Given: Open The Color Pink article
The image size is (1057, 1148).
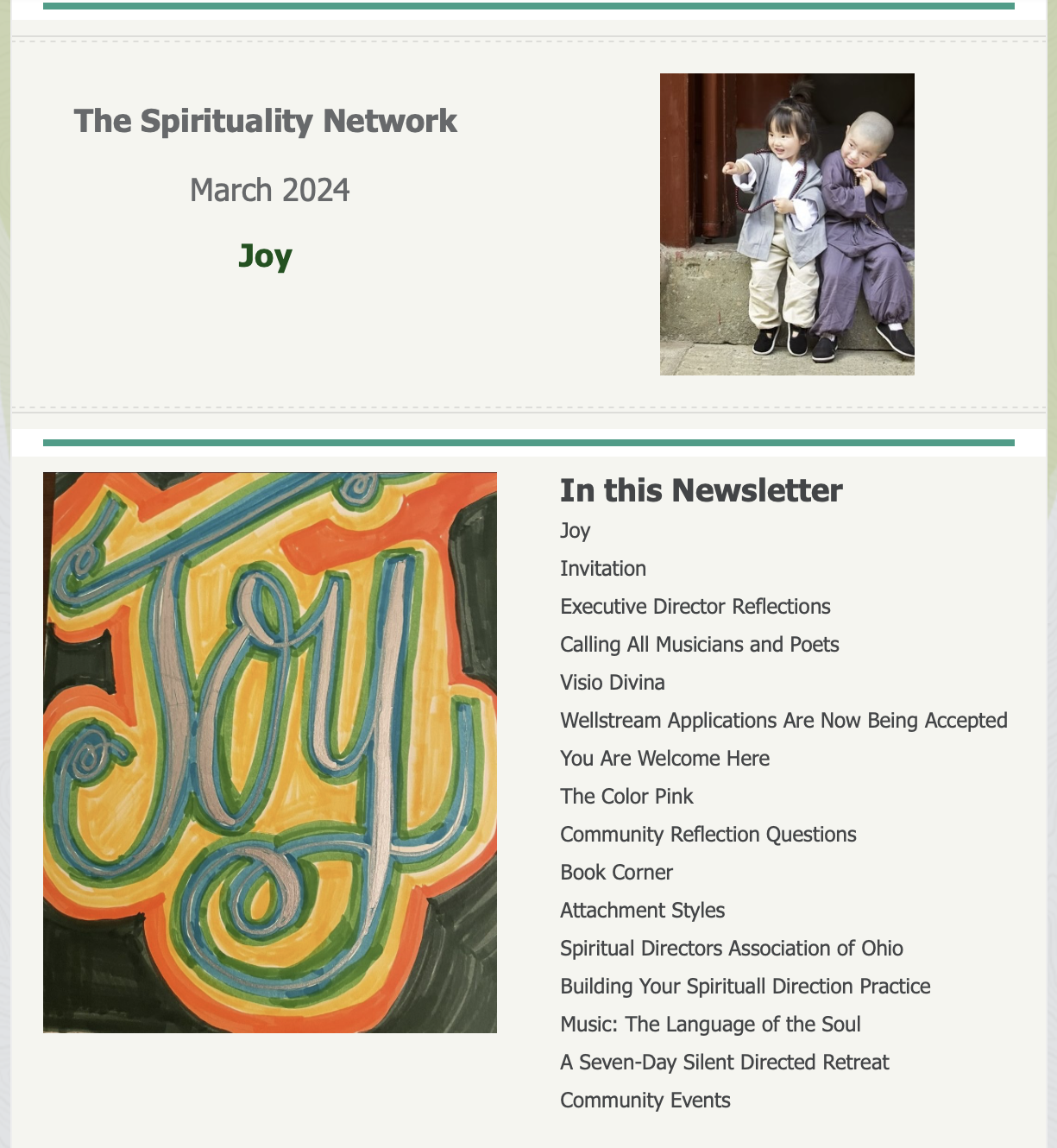Looking at the screenshot, I should pos(626,797).
